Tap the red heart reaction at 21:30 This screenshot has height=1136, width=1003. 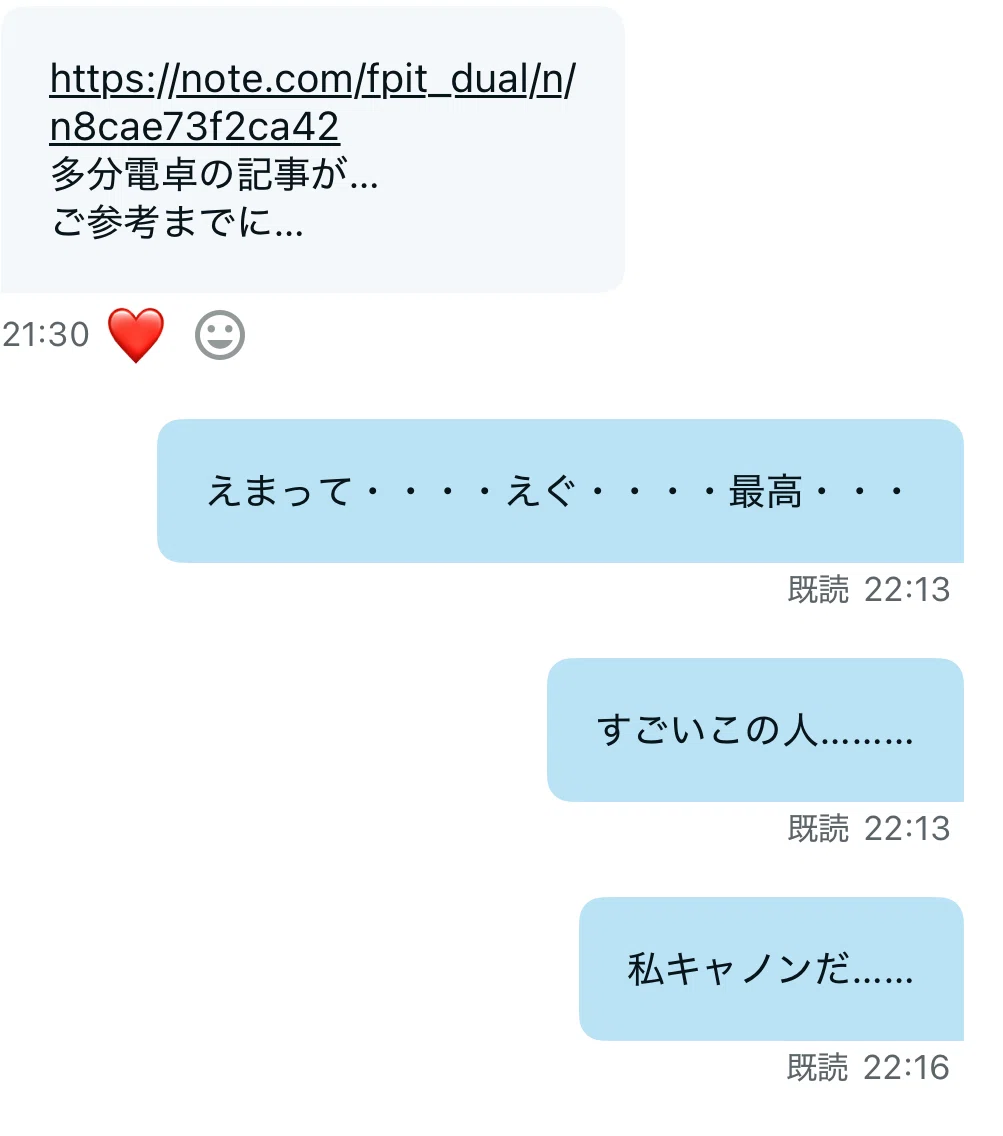coord(136,334)
